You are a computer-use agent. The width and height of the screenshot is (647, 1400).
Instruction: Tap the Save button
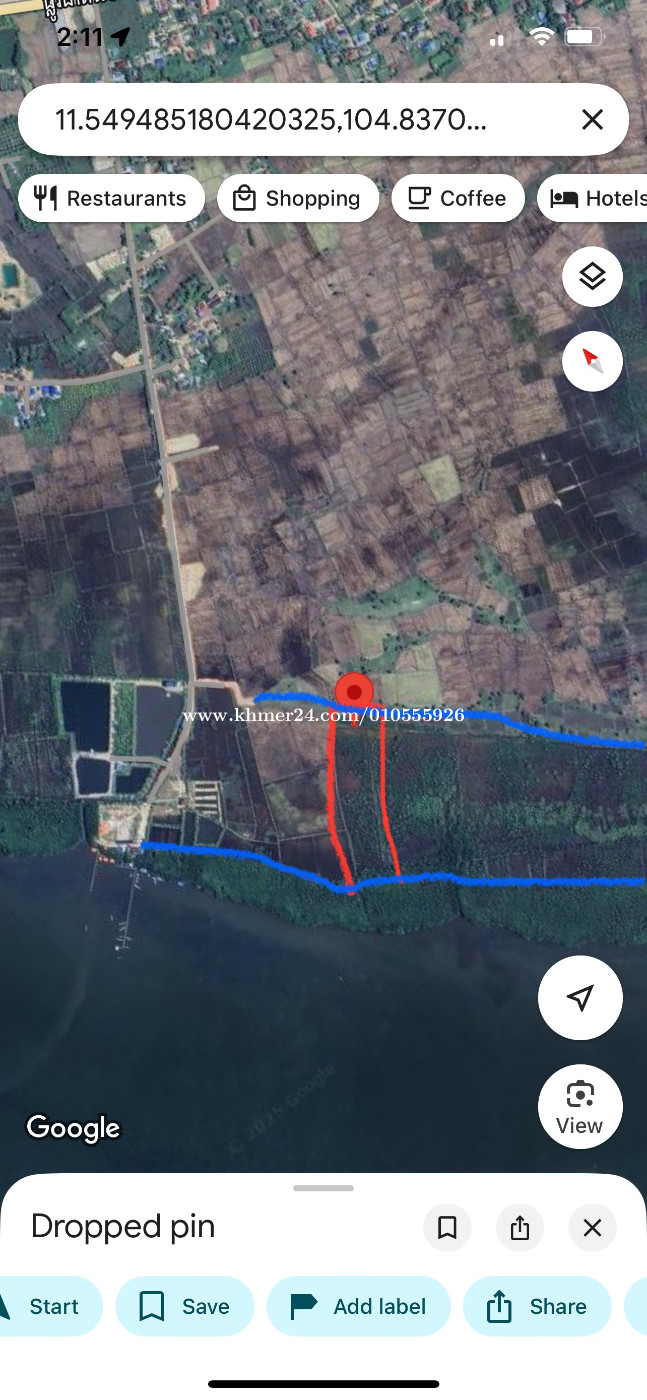coord(185,1306)
